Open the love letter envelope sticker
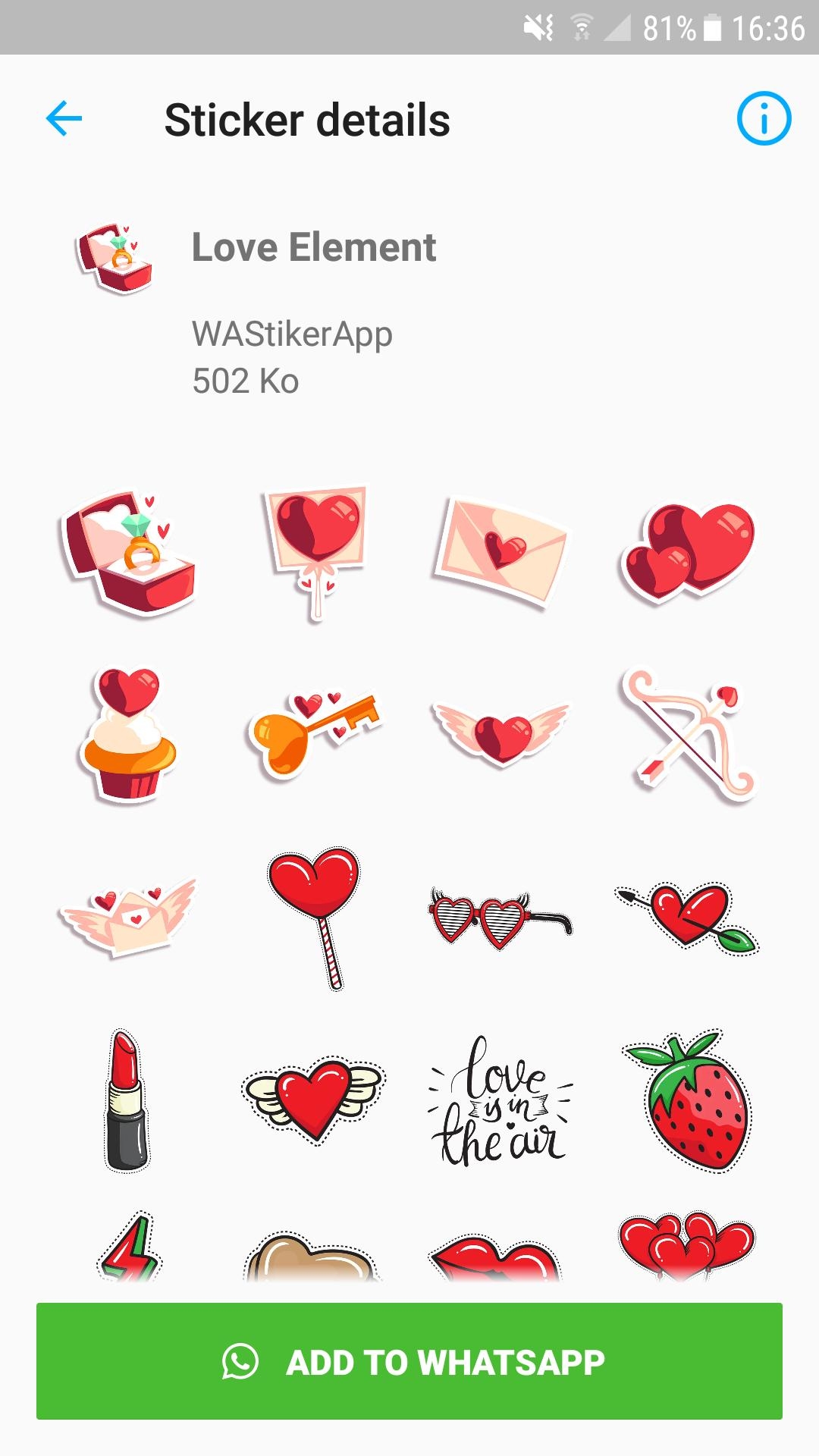 coord(500,552)
